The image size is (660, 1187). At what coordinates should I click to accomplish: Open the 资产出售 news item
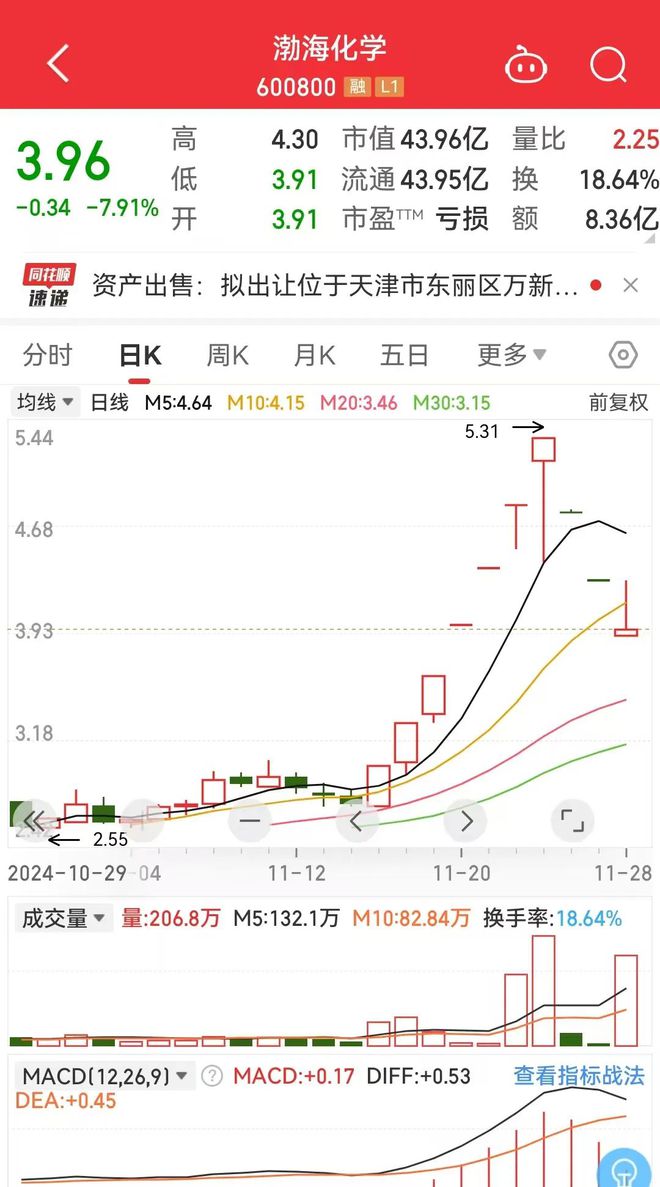pyautogui.click(x=335, y=286)
